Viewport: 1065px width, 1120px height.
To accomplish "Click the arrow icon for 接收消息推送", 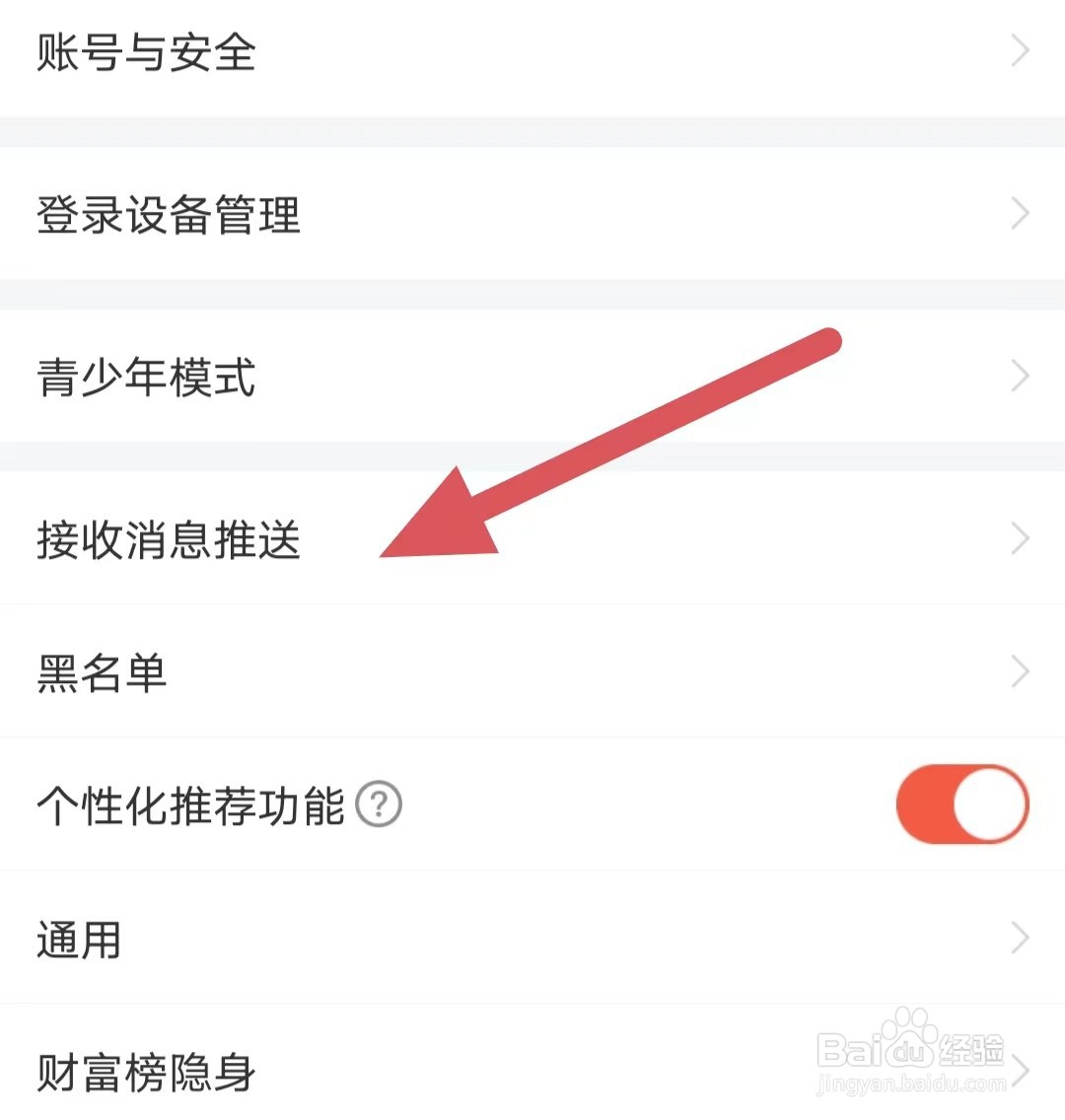I will (x=1021, y=538).
